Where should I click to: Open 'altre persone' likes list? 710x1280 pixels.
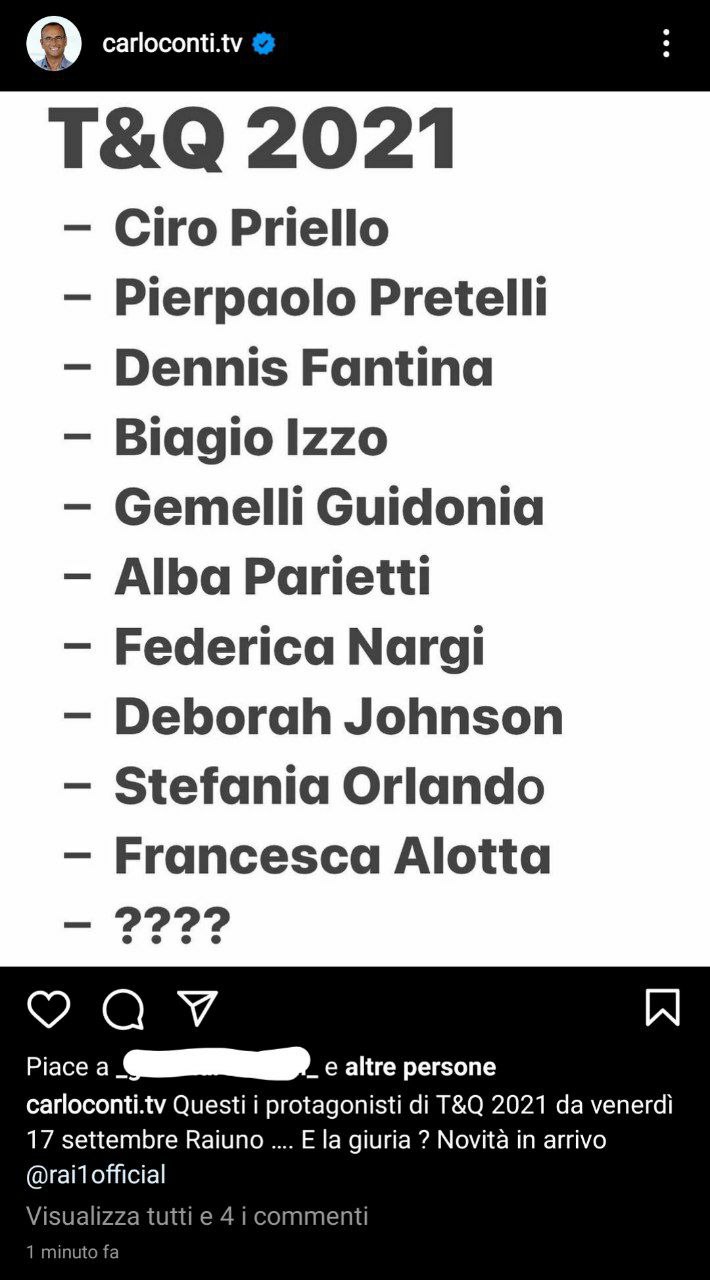coord(420,1067)
